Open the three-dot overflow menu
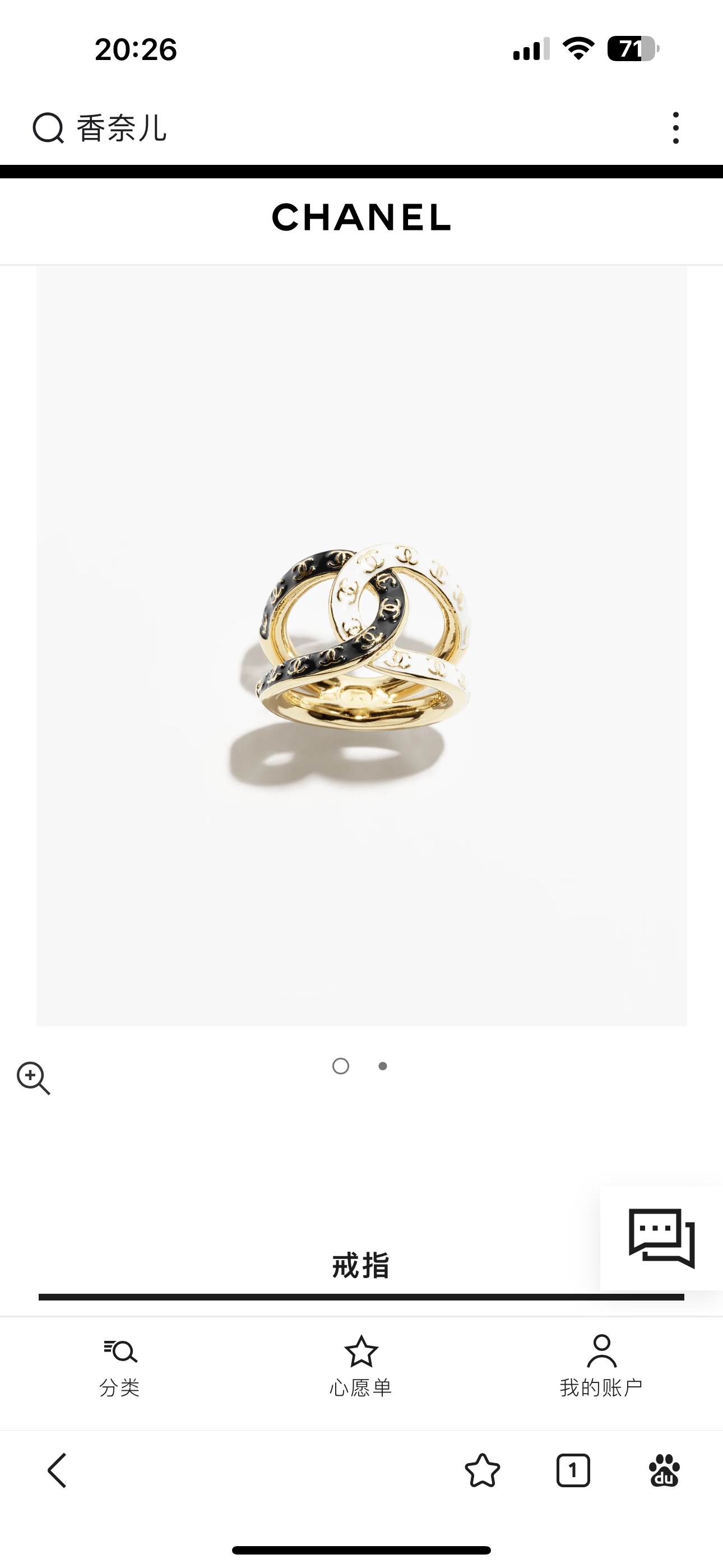This screenshot has height=1568, width=723. tap(675, 128)
